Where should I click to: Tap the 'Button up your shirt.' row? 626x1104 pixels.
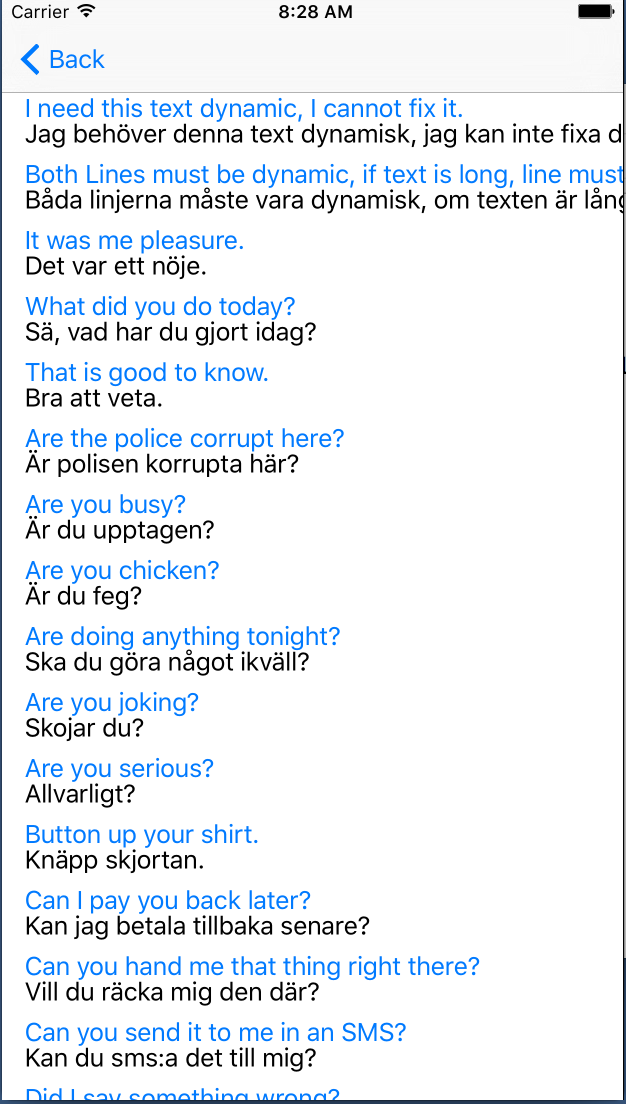tap(142, 847)
